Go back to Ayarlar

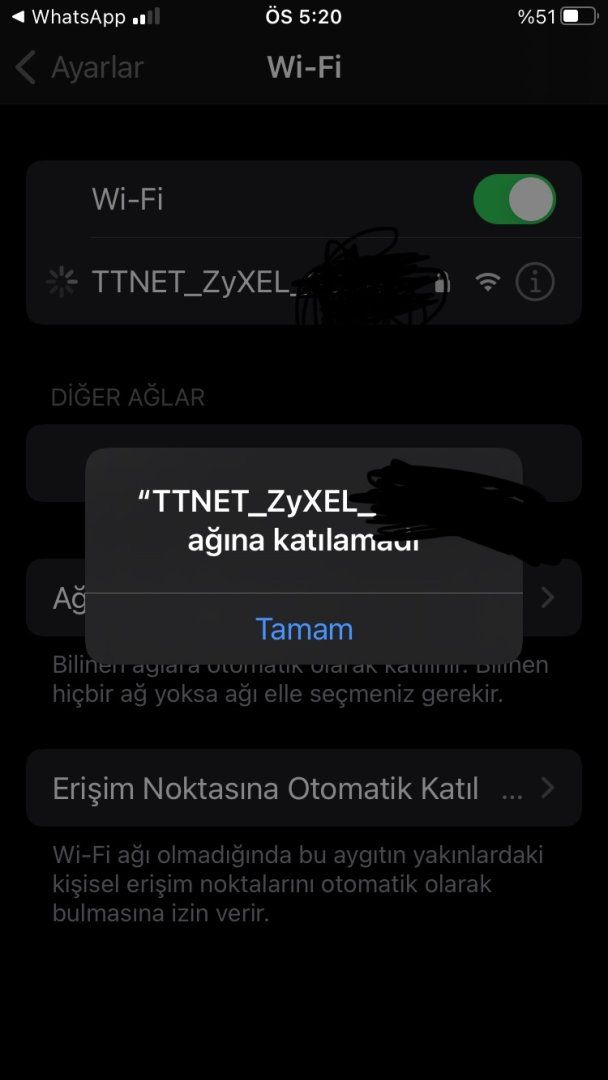pyautogui.click(x=80, y=68)
